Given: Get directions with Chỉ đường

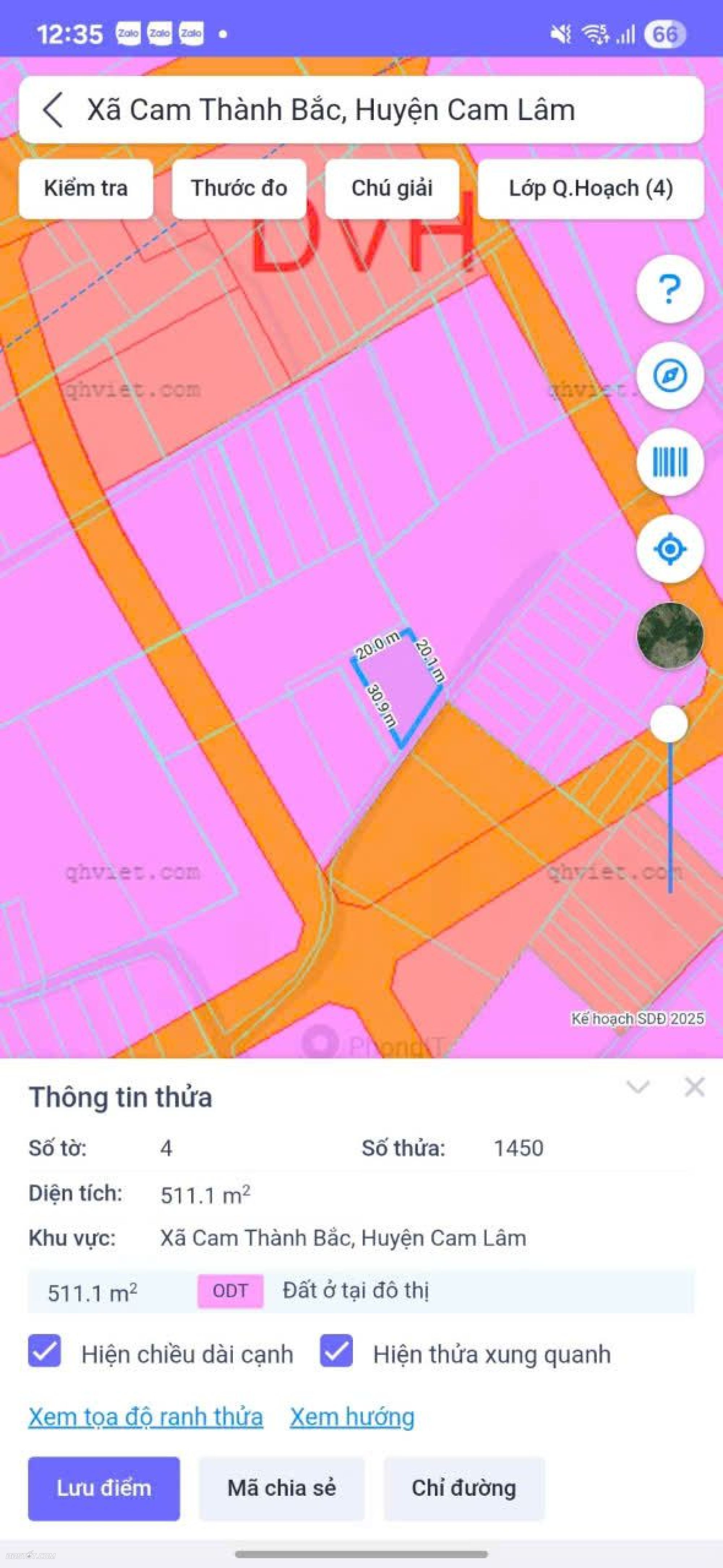Looking at the screenshot, I should (463, 1488).
